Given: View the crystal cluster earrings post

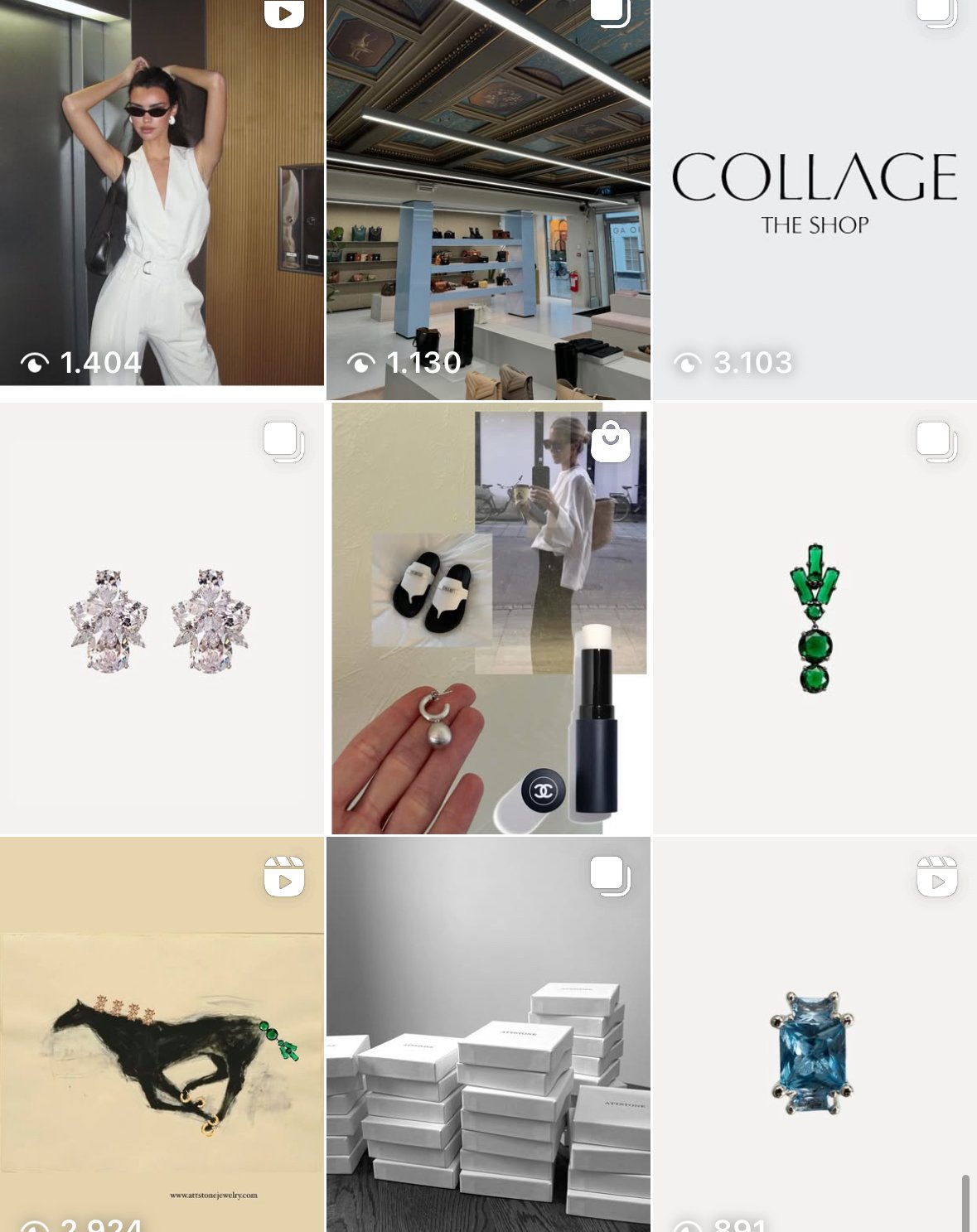Looking at the screenshot, I should point(162,619).
